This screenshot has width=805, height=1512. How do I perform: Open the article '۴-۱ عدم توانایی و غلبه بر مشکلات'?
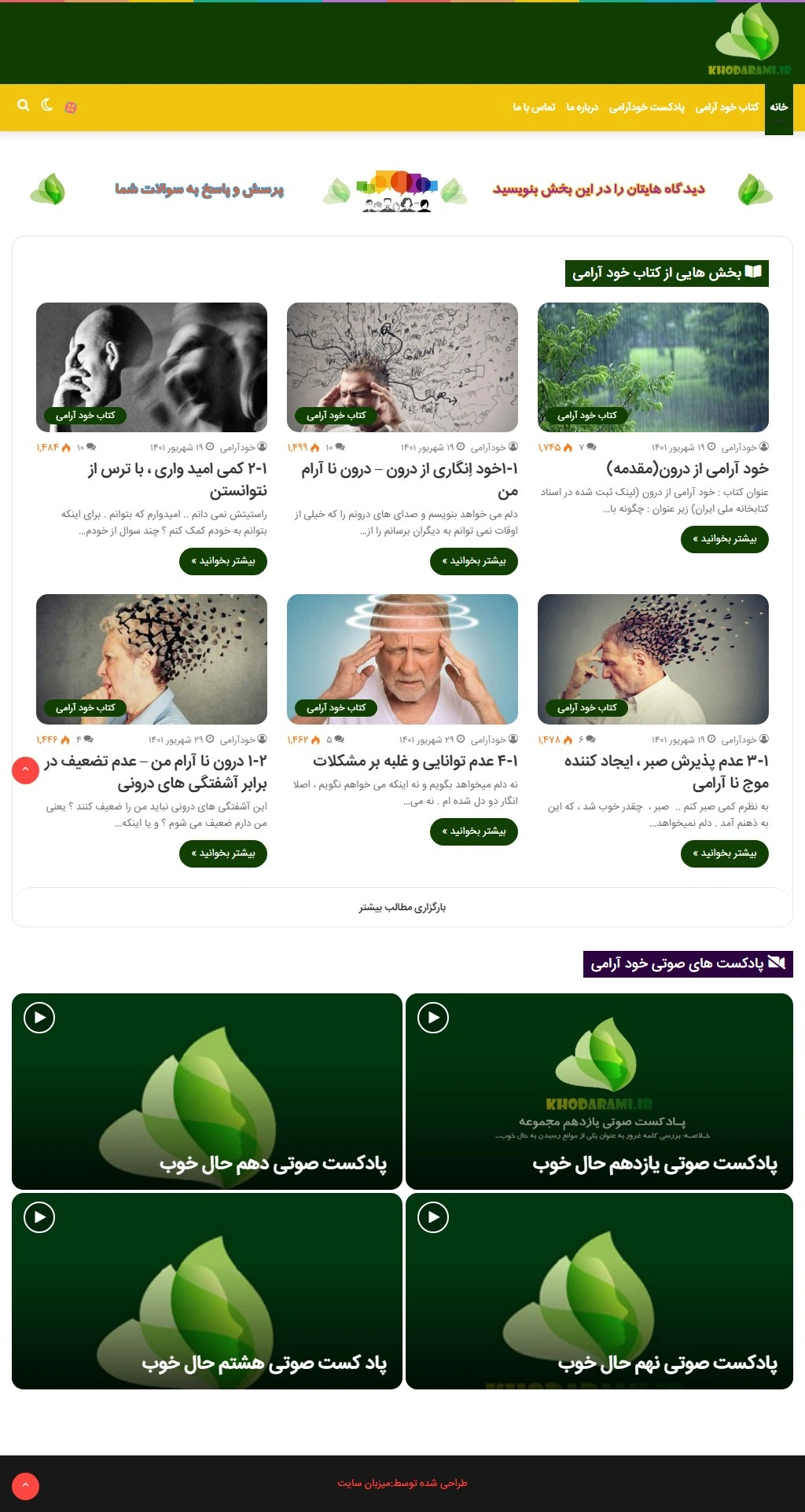[x=415, y=761]
